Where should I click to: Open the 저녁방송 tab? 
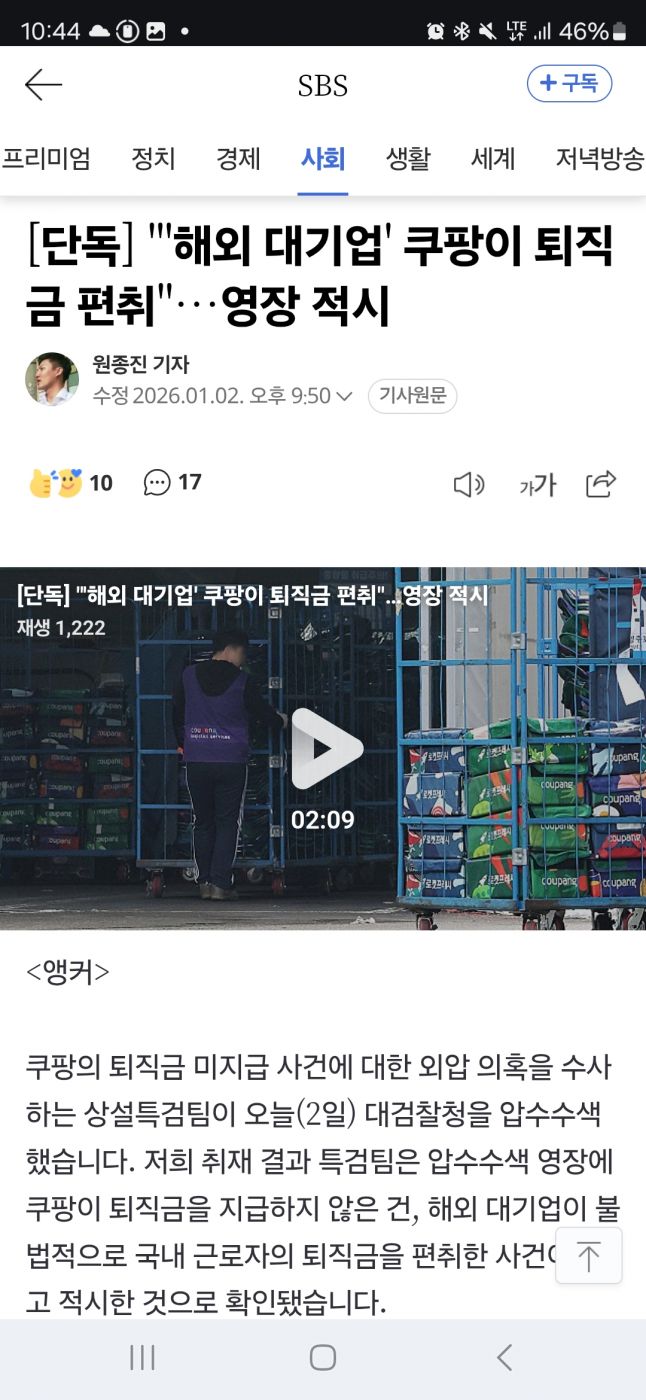click(x=599, y=158)
